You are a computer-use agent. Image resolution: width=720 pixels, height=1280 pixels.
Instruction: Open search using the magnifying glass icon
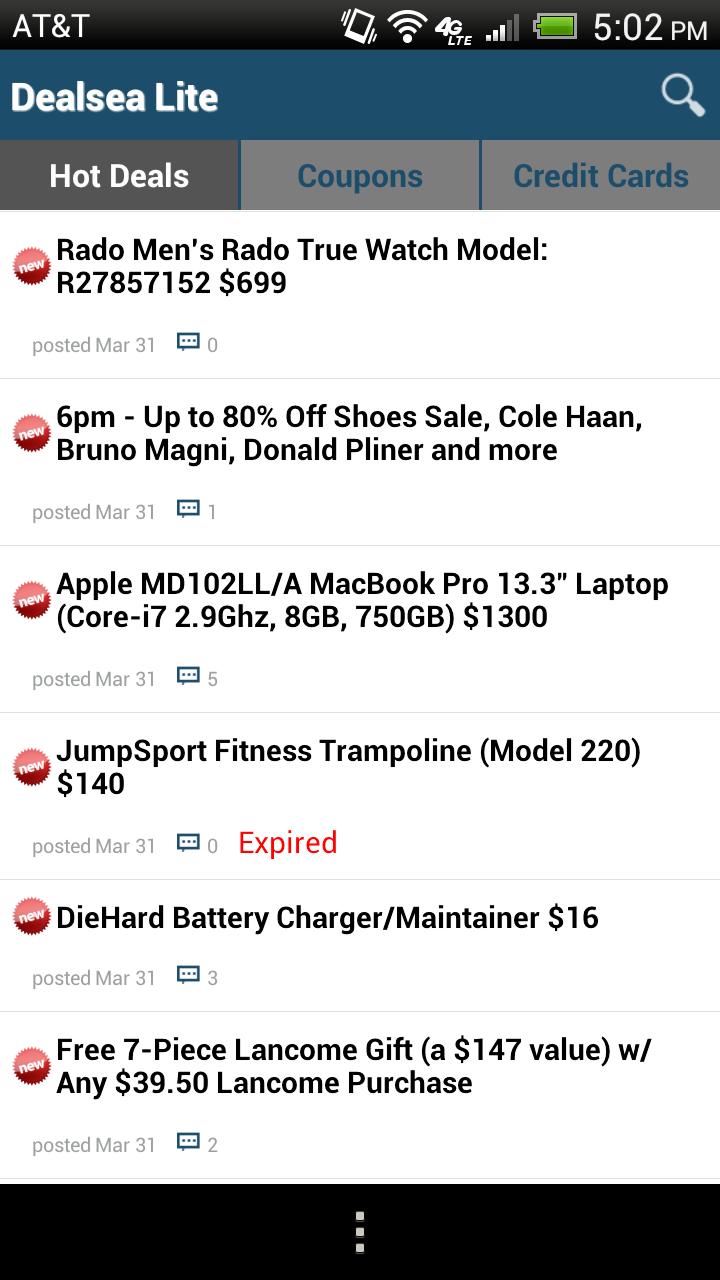point(682,96)
